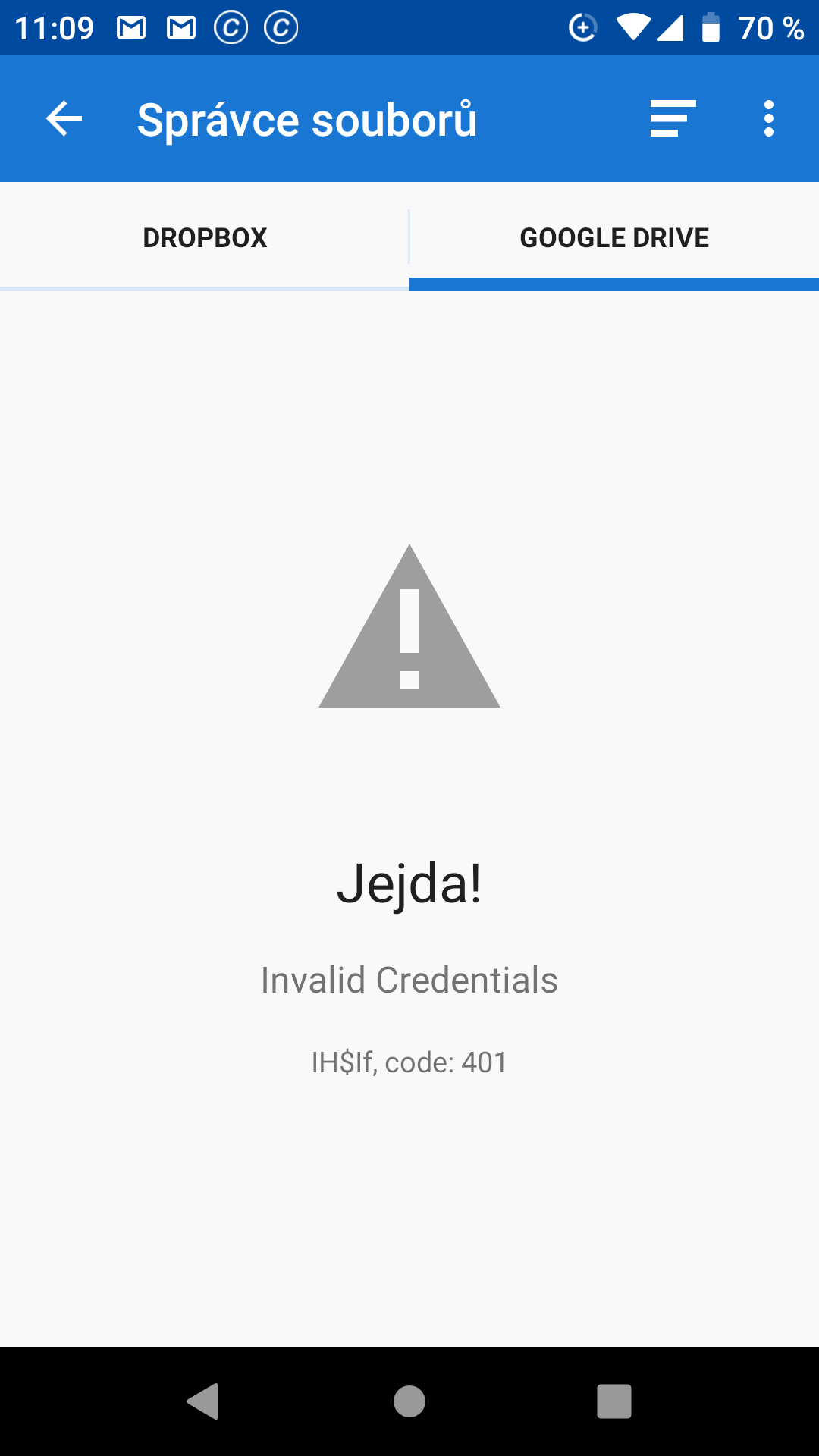Tap the system home button
Viewport: 819px width, 1456px height.
(x=409, y=1401)
